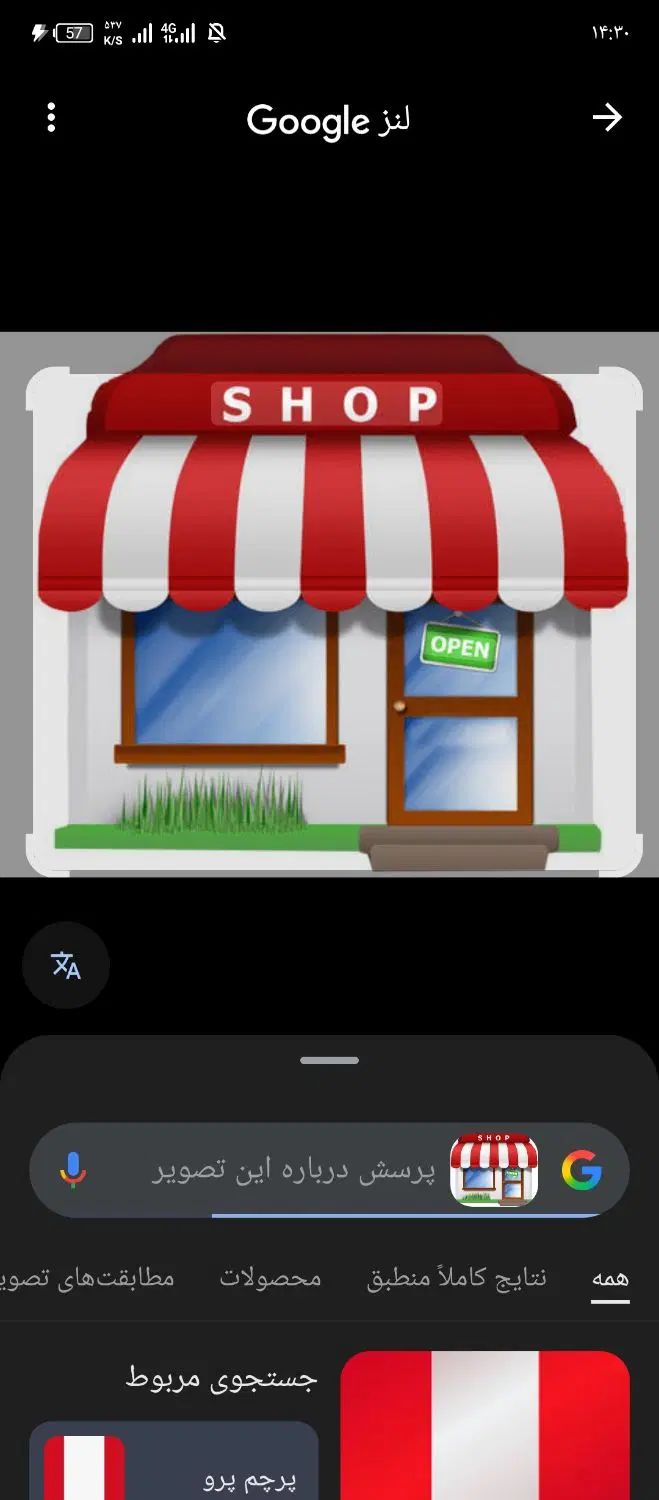
Task: Tap the bottom sheet drag handle
Action: 329,1060
